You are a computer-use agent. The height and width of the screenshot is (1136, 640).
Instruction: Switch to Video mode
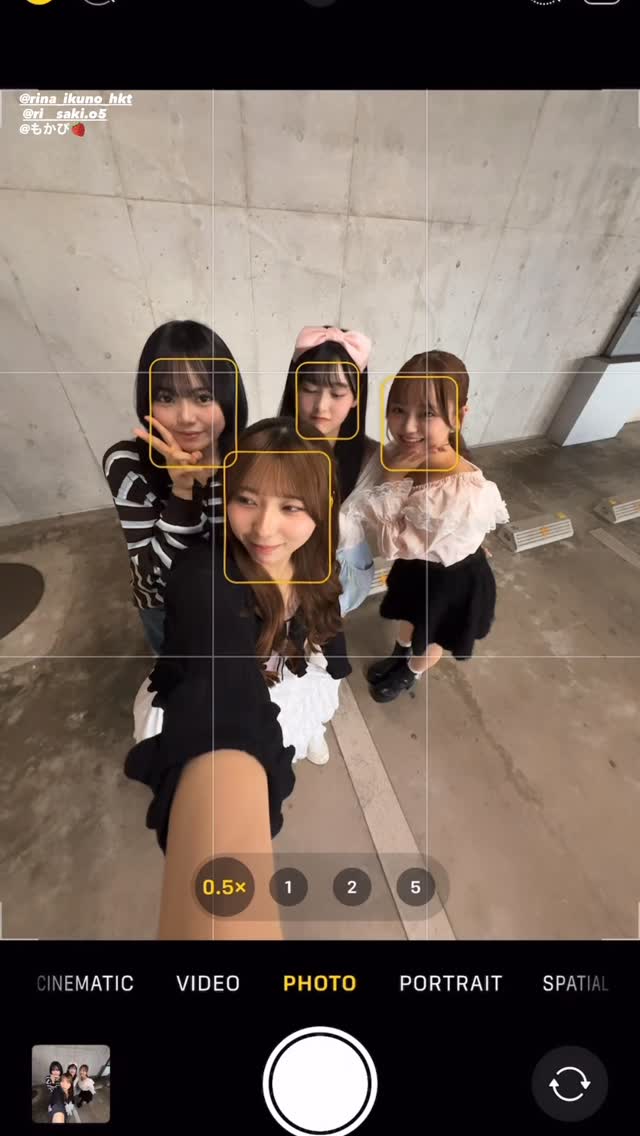[208, 983]
